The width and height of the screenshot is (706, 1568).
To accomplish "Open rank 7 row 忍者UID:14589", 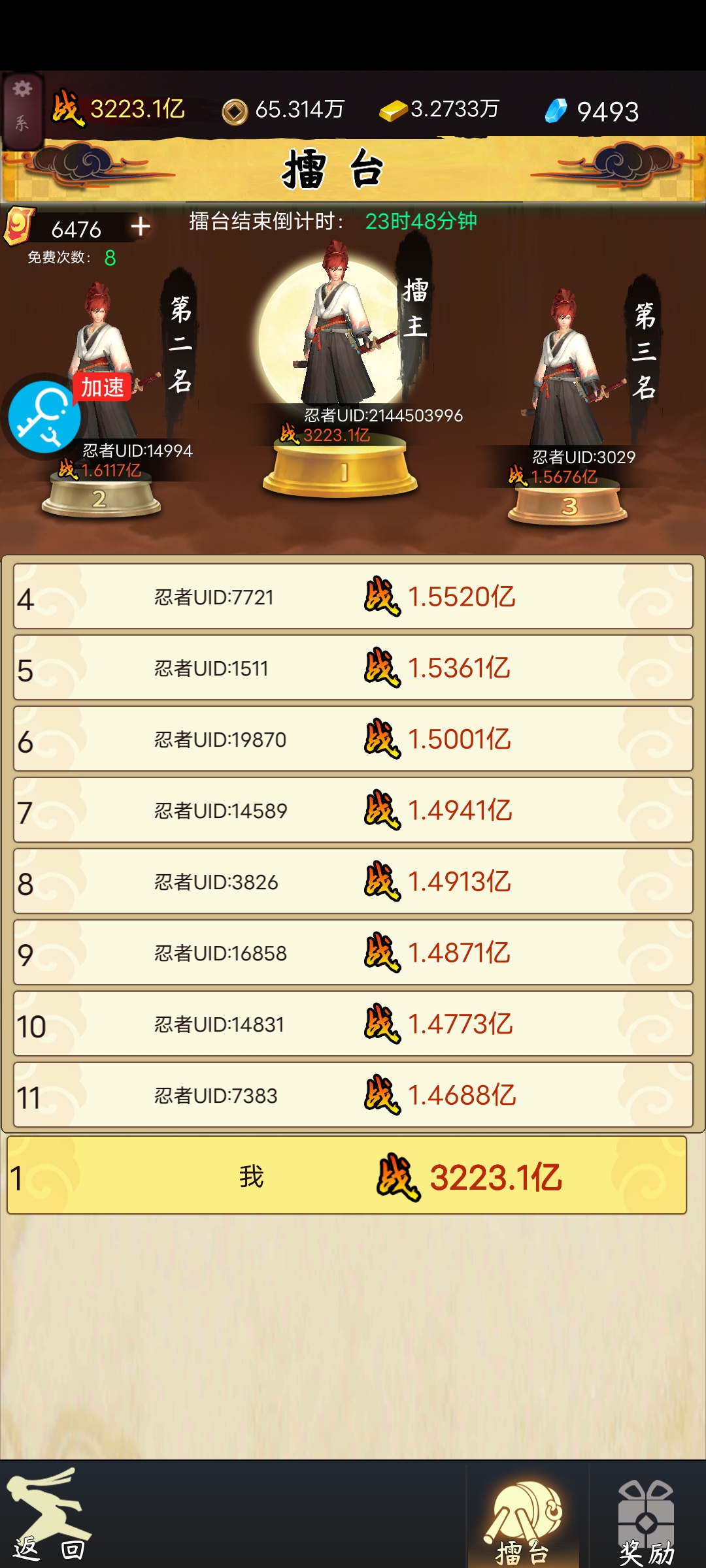I will point(353,811).
